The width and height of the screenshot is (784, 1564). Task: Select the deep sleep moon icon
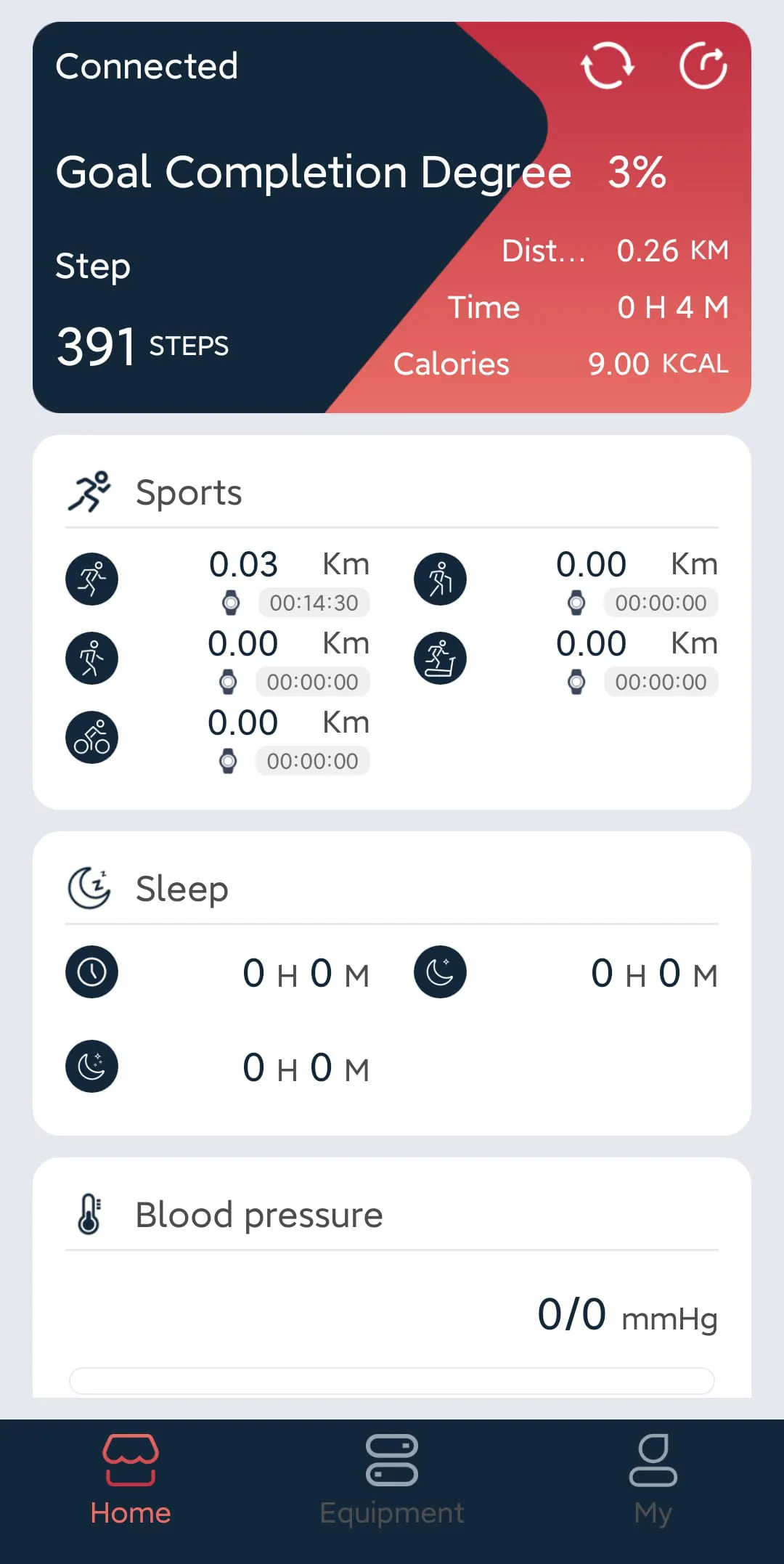441,972
